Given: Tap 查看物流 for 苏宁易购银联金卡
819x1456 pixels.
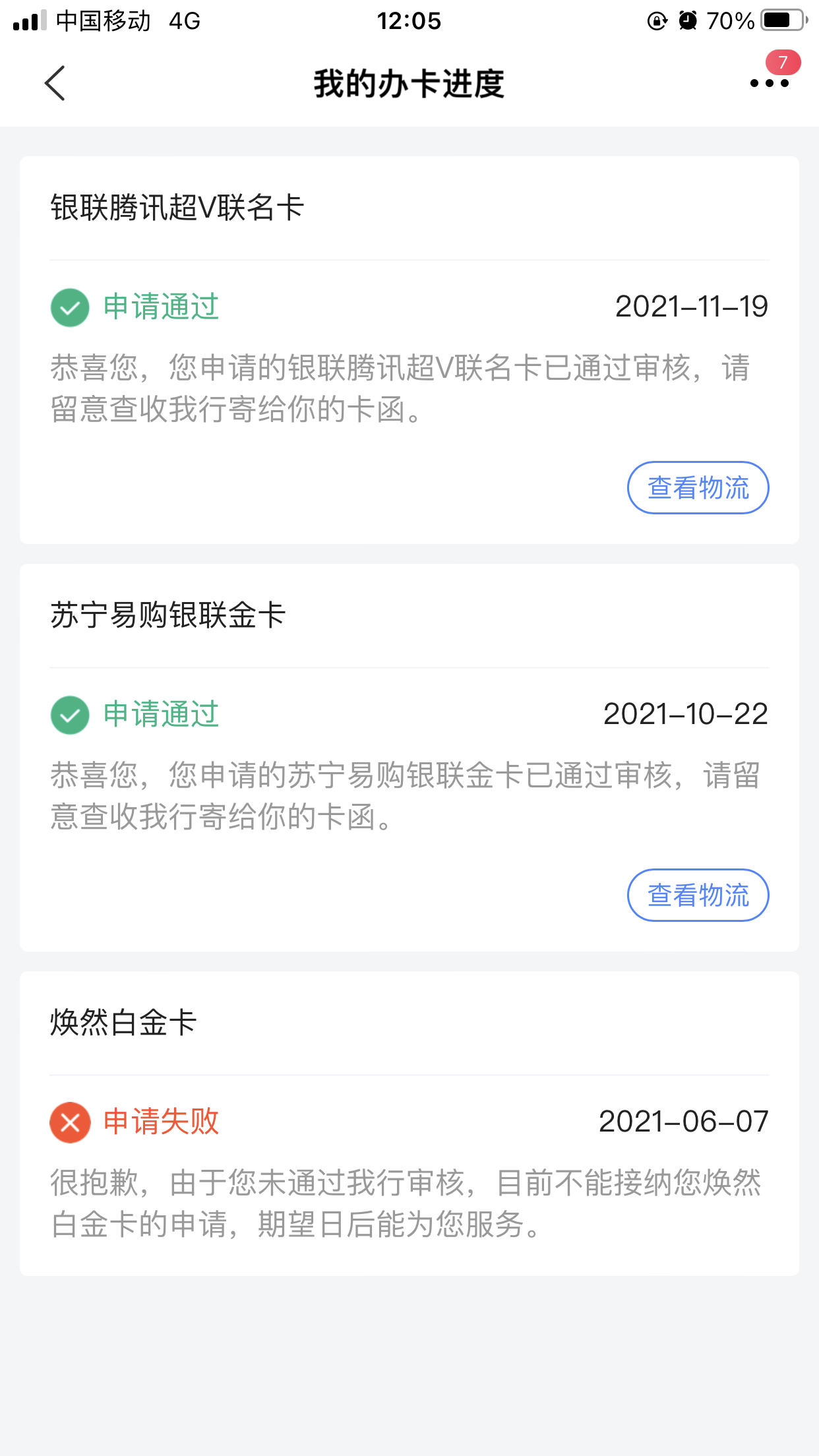Looking at the screenshot, I should click(698, 895).
